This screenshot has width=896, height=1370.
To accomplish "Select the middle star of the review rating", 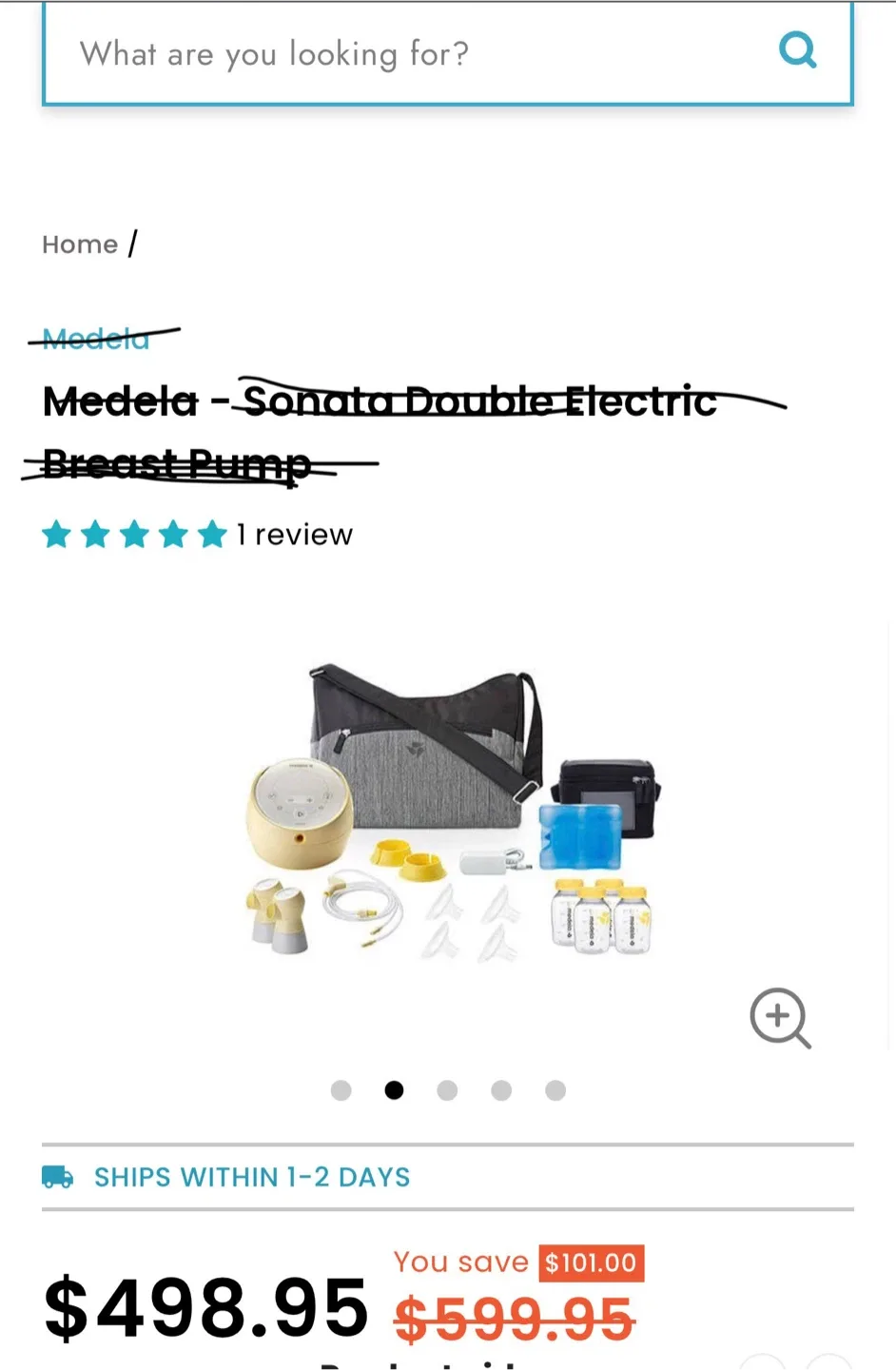I will pyautogui.click(x=134, y=534).
